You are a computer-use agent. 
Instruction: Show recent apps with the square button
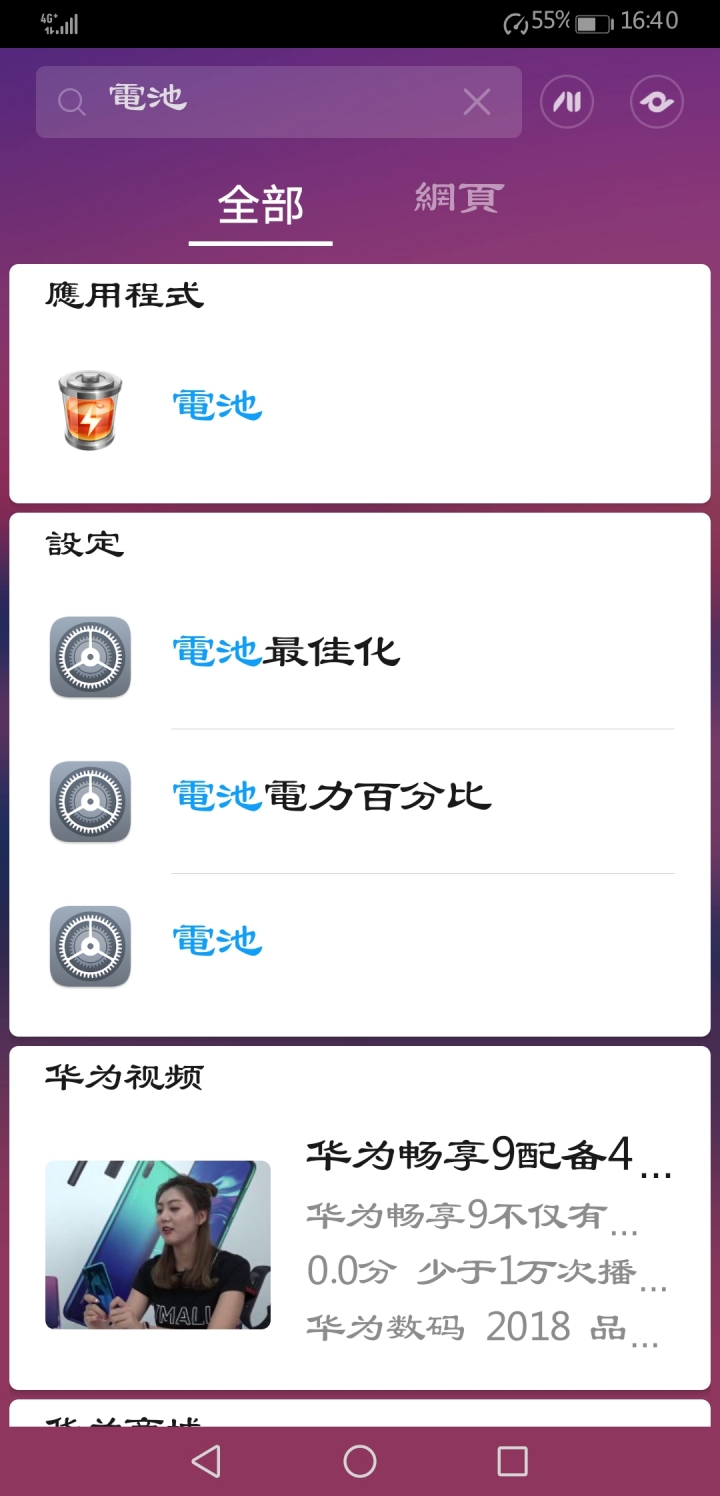pyautogui.click(x=512, y=1461)
